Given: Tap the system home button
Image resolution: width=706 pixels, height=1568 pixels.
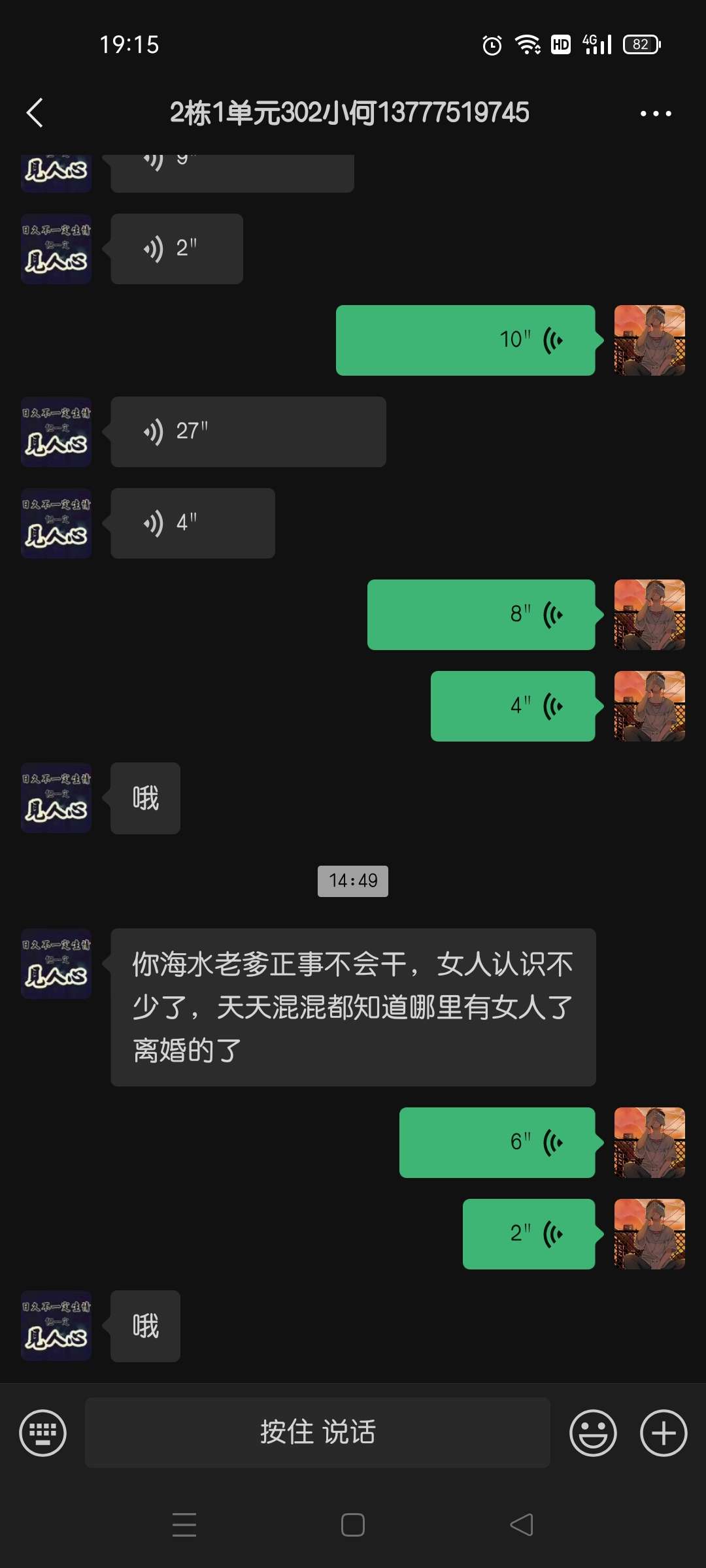Looking at the screenshot, I should click(353, 1525).
